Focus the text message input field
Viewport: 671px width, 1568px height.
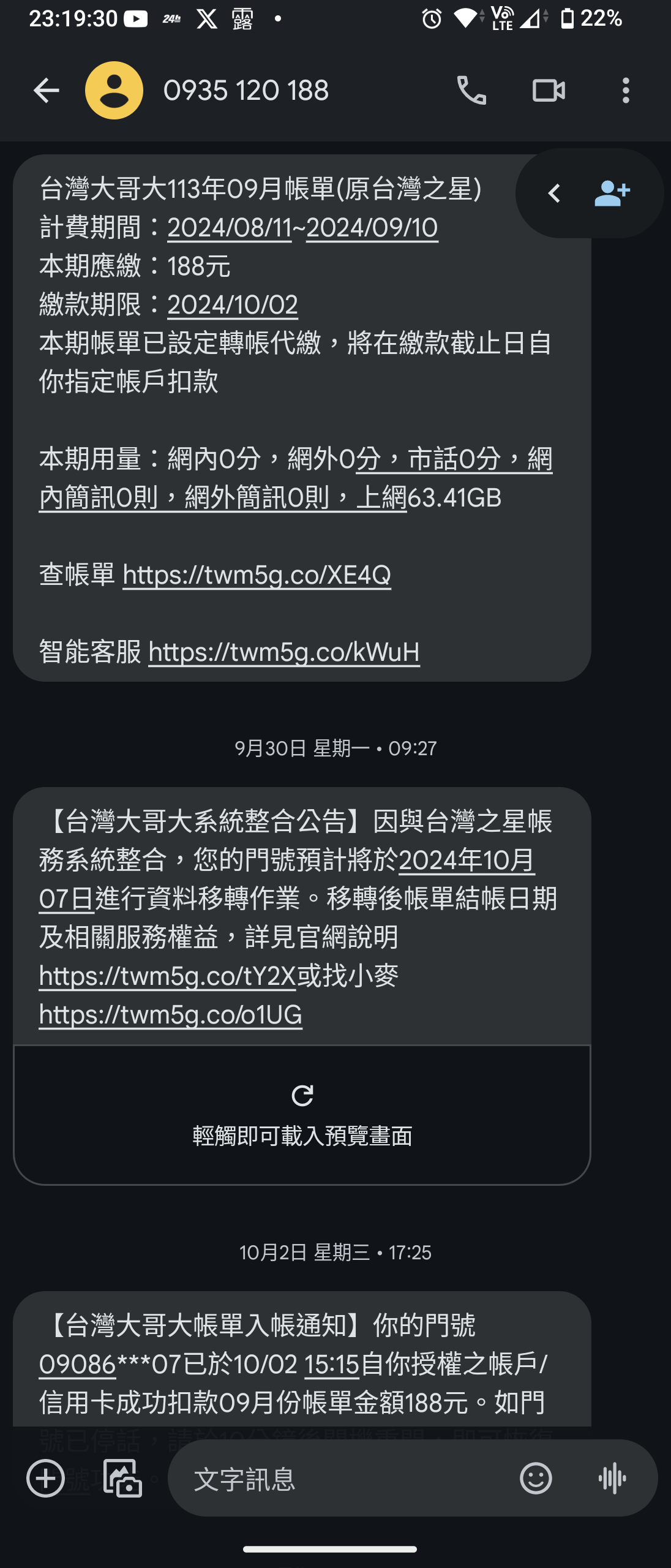click(x=343, y=1478)
